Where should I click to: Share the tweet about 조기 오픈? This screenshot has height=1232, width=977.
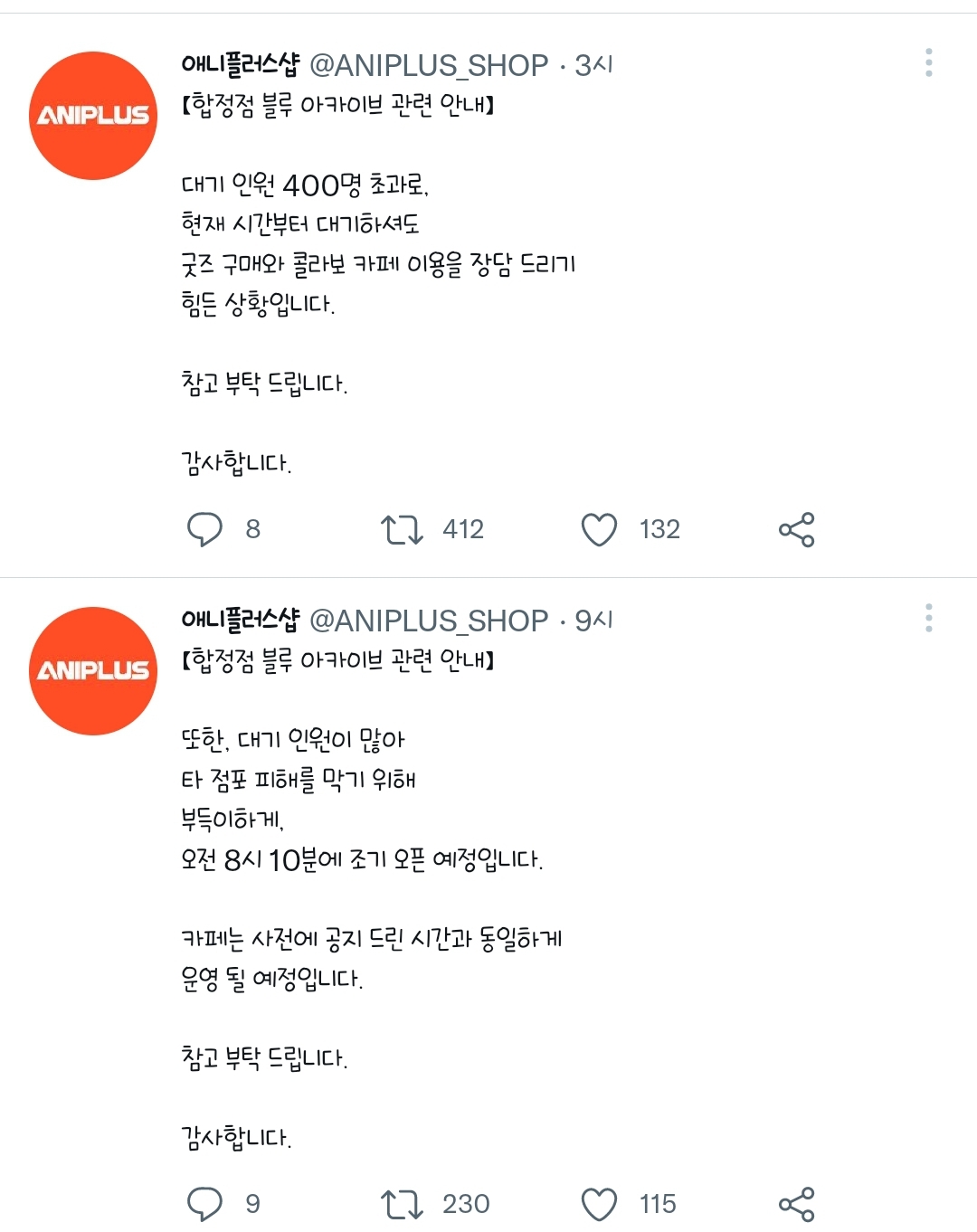pyautogui.click(x=796, y=1204)
